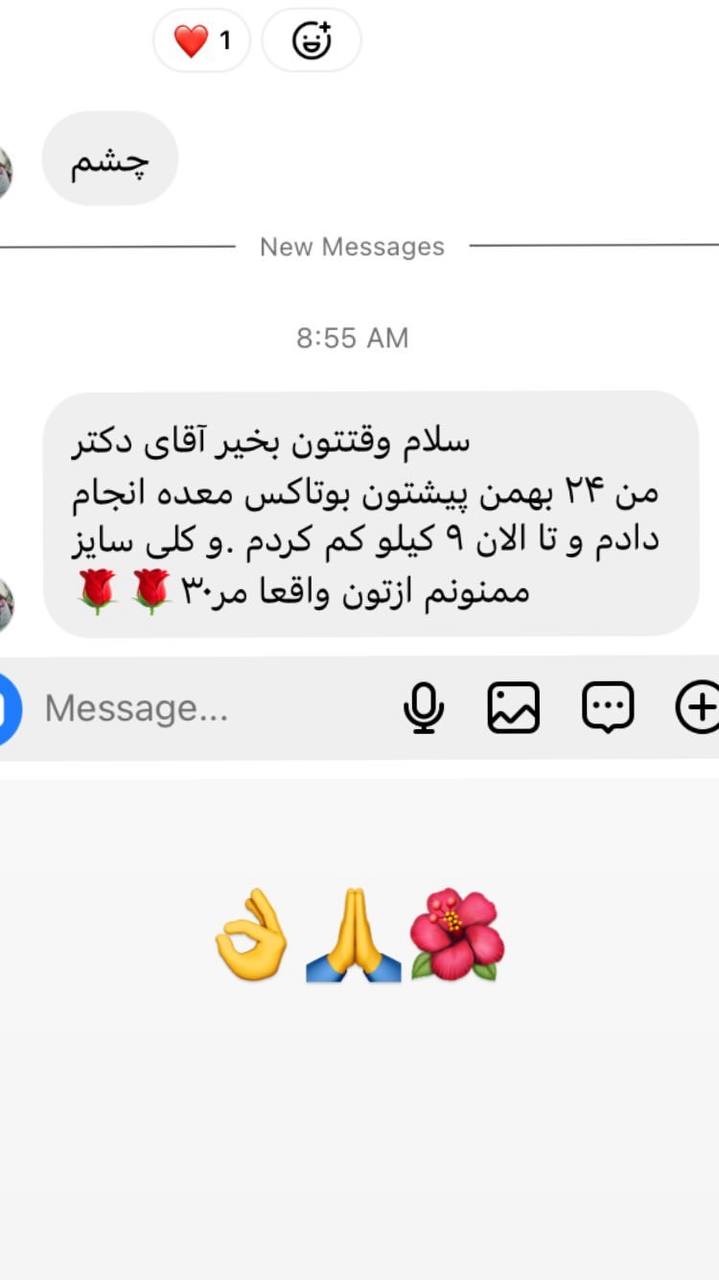Add an emoji reaction to the message
719x1280 pixels.
(x=311, y=41)
